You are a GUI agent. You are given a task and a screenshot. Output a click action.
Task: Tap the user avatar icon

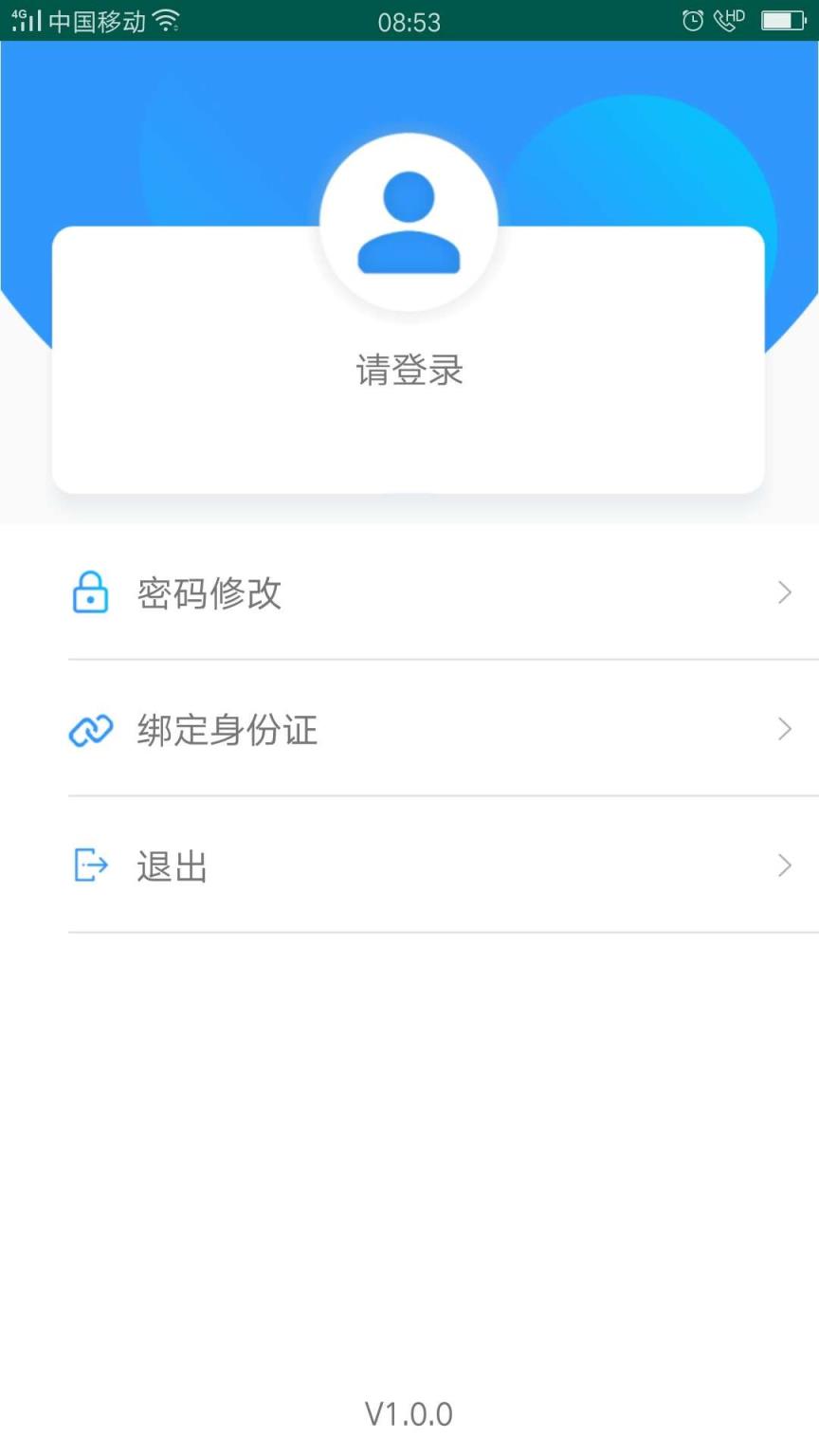pos(409,220)
